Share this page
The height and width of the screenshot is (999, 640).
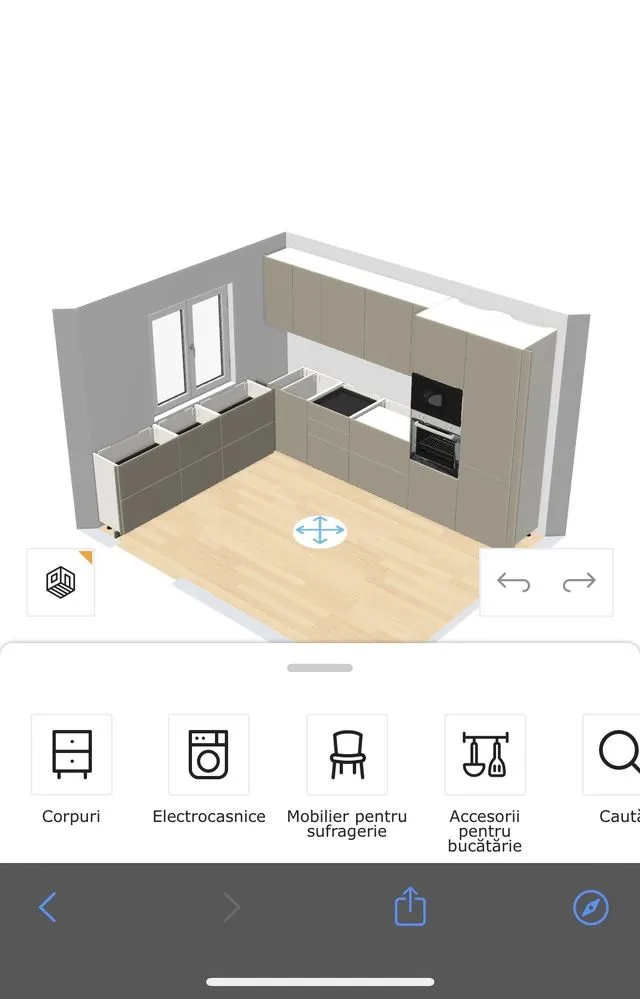pyautogui.click(x=410, y=908)
